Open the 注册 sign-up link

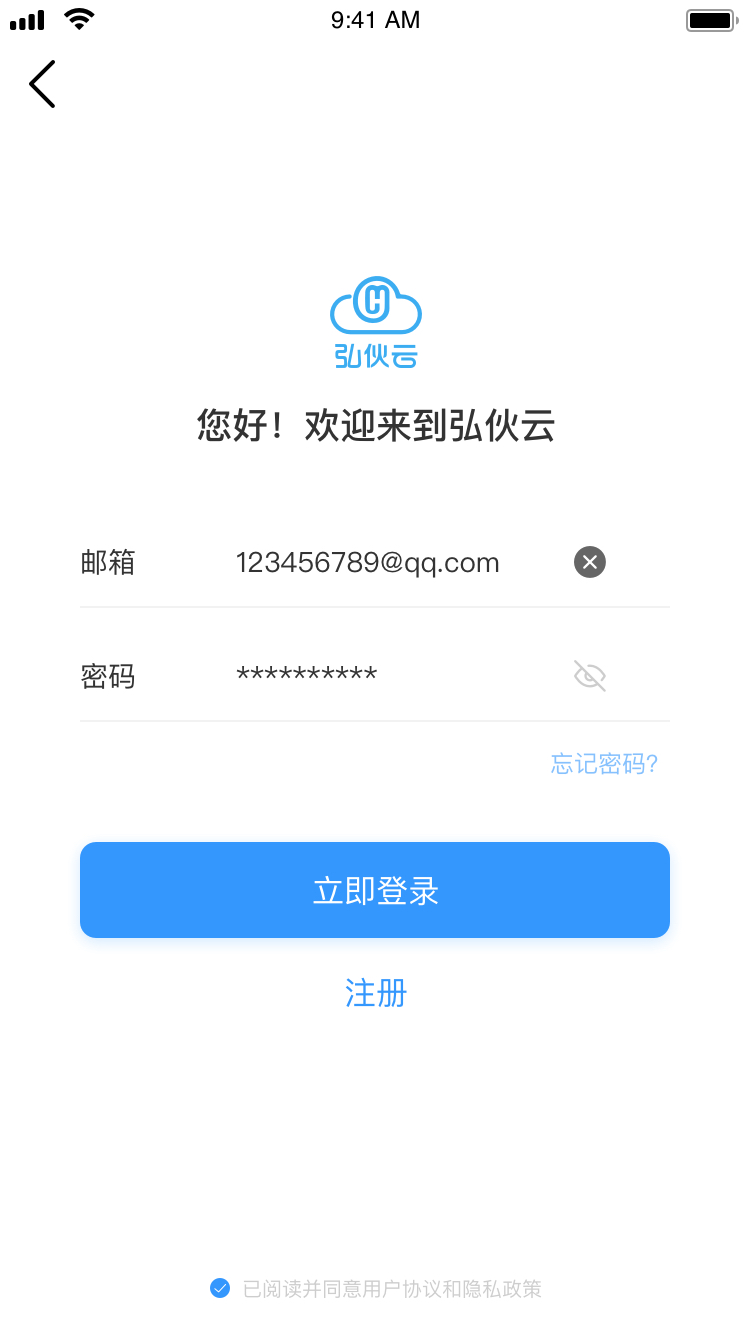click(x=375, y=993)
